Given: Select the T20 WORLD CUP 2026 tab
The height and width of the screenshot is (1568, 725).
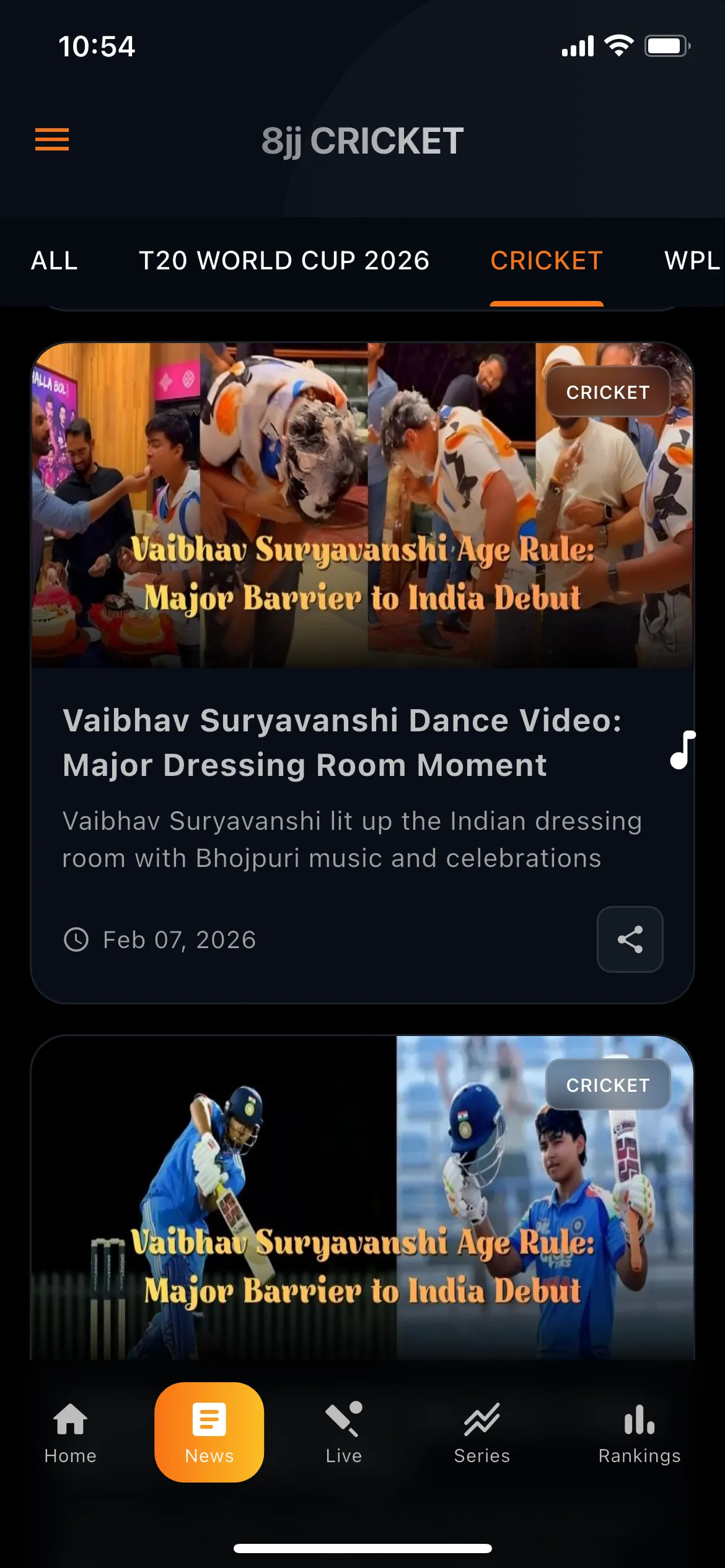Looking at the screenshot, I should point(284,261).
